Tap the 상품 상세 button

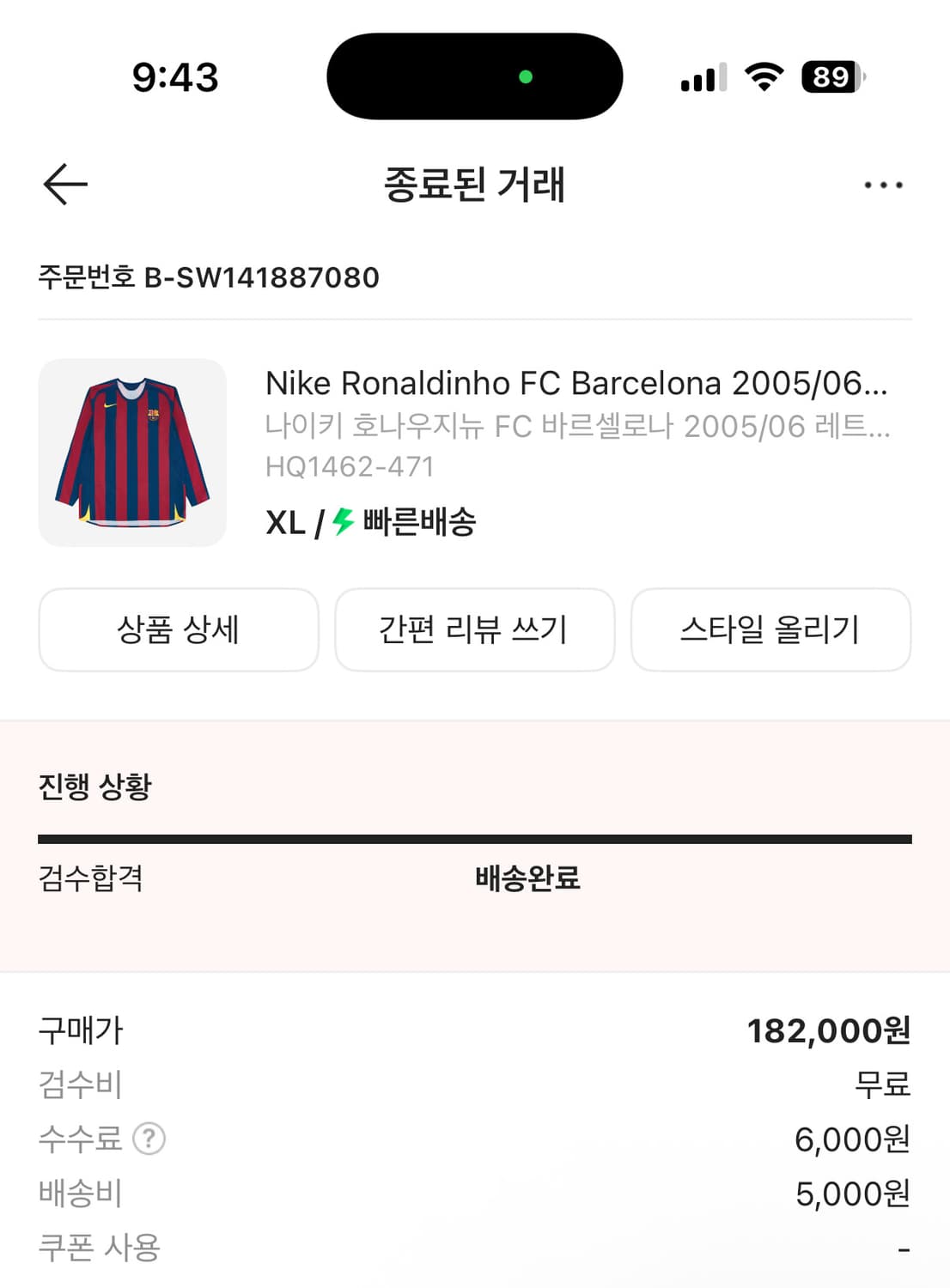(179, 629)
